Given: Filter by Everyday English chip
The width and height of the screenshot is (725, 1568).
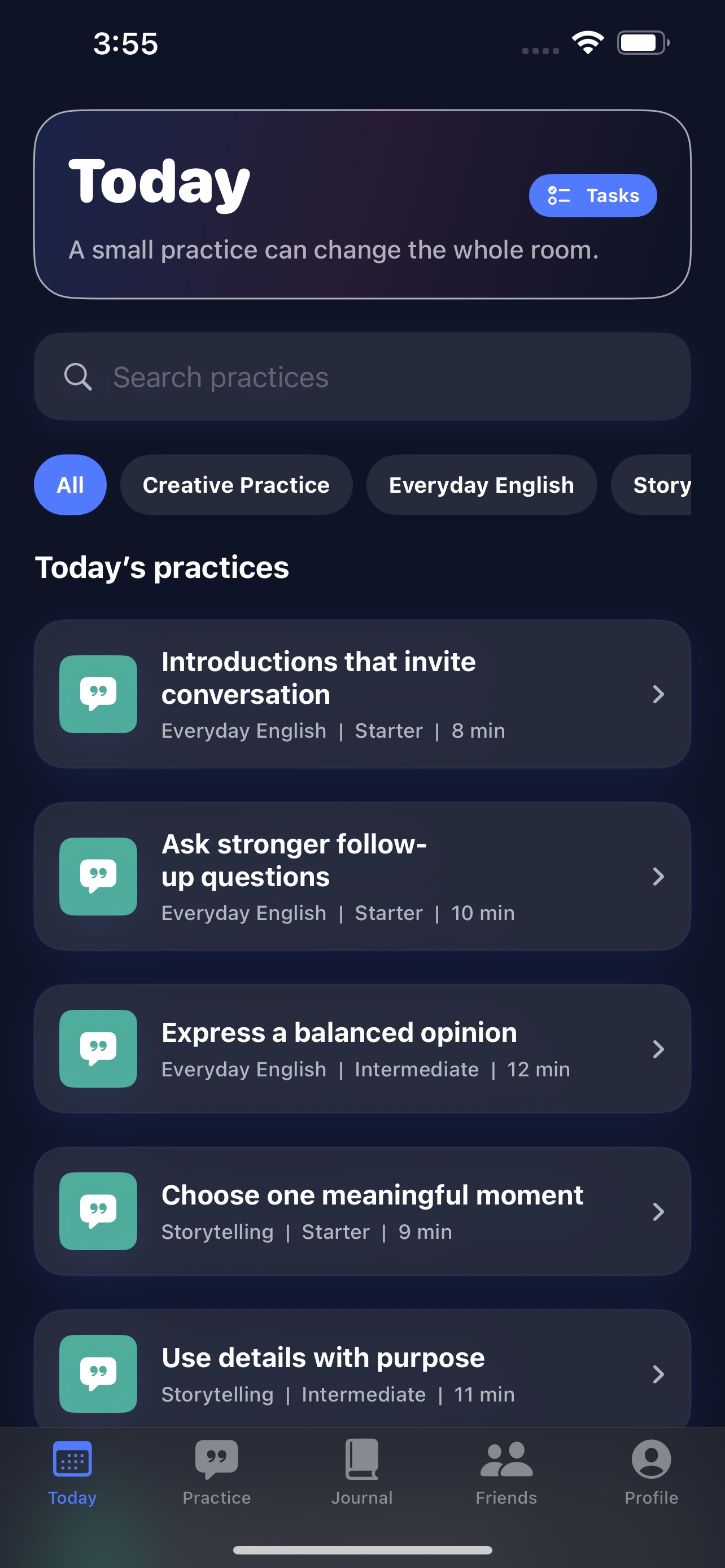Looking at the screenshot, I should pyautogui.click(x=482, y=485).
